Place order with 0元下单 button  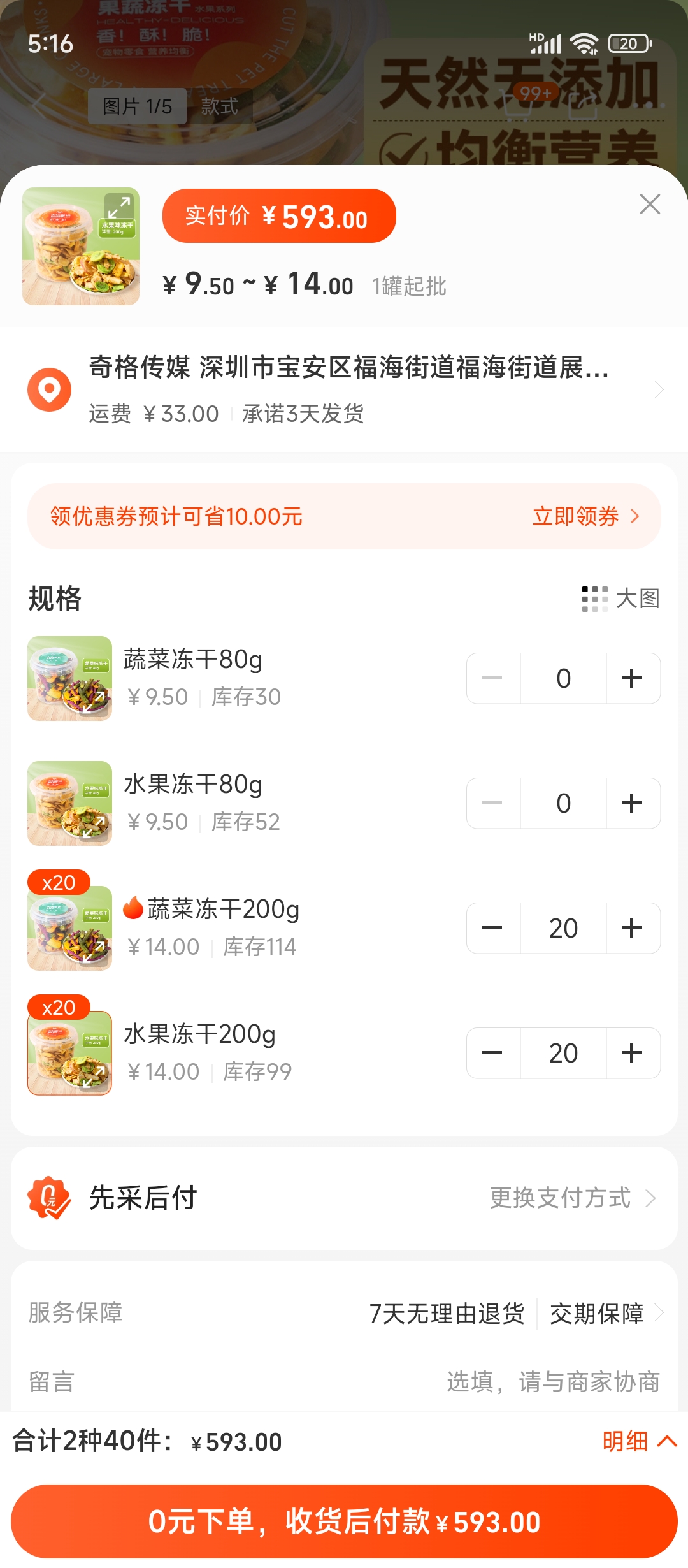pos(344,1521)
